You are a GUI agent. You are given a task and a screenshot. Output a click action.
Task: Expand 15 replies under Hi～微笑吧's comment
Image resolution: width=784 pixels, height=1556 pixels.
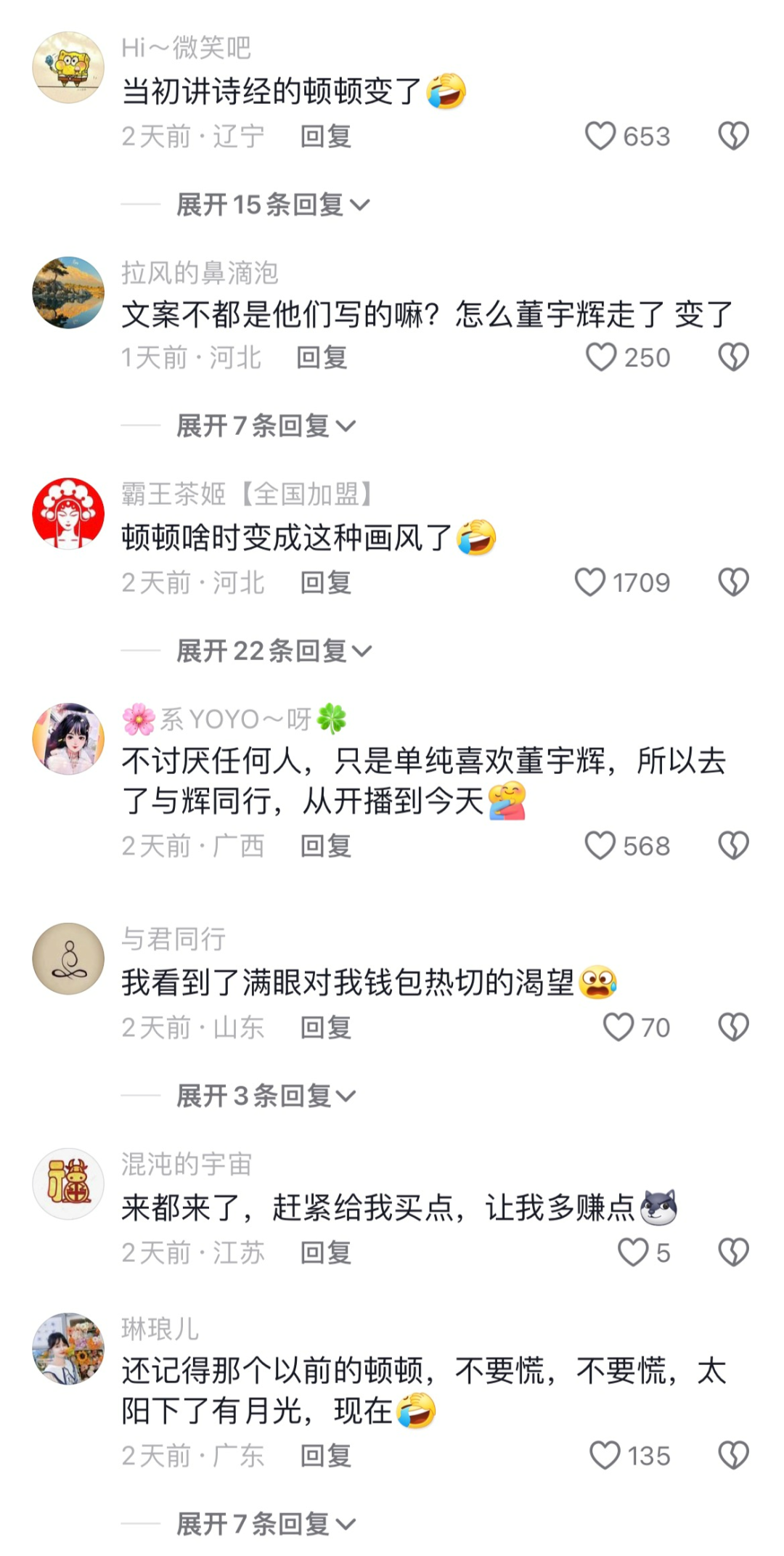[x=273, y=205]
